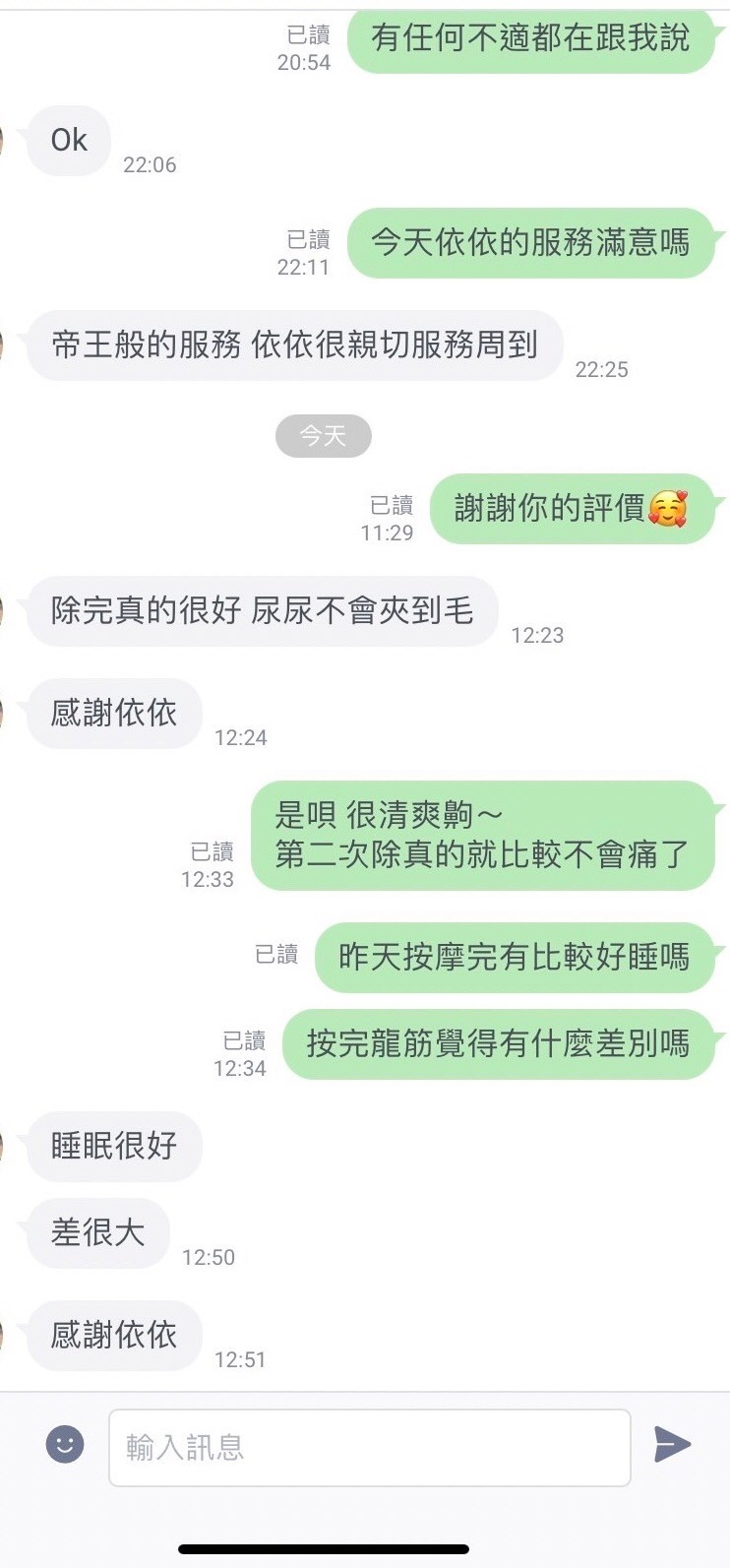Tap the 輸入訊息 message field
Viewport: 730px width, 1568px height.
pyautogui.click(x=369, y=1447)
